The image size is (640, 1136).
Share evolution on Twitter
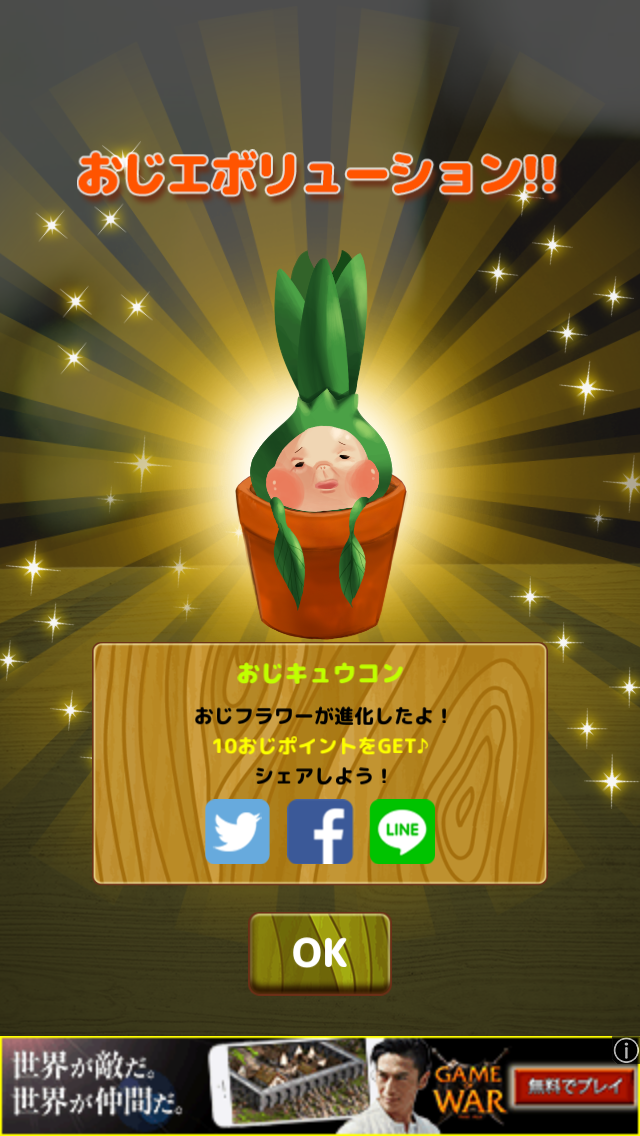(x=237, y=831)
